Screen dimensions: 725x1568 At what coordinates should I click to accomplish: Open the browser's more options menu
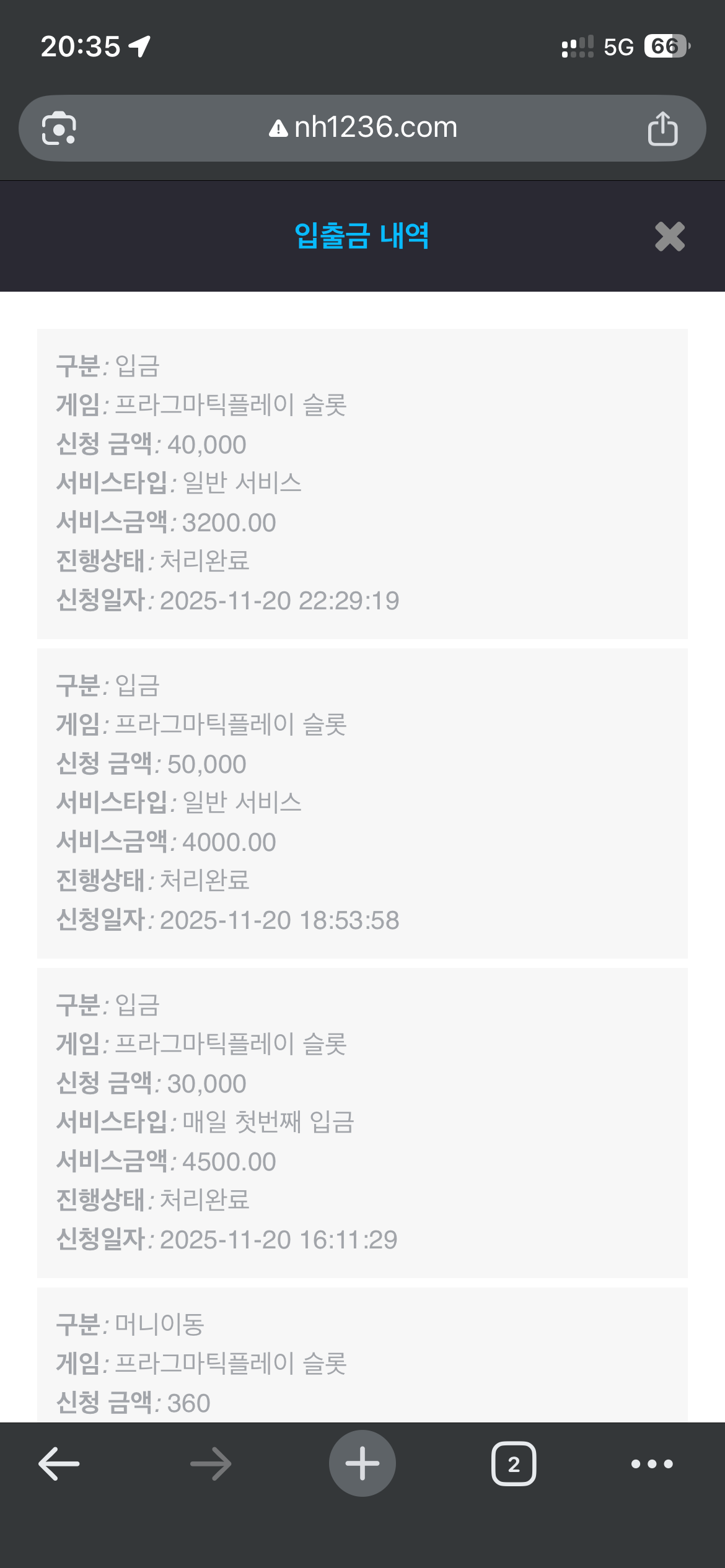click(652, 1464)
